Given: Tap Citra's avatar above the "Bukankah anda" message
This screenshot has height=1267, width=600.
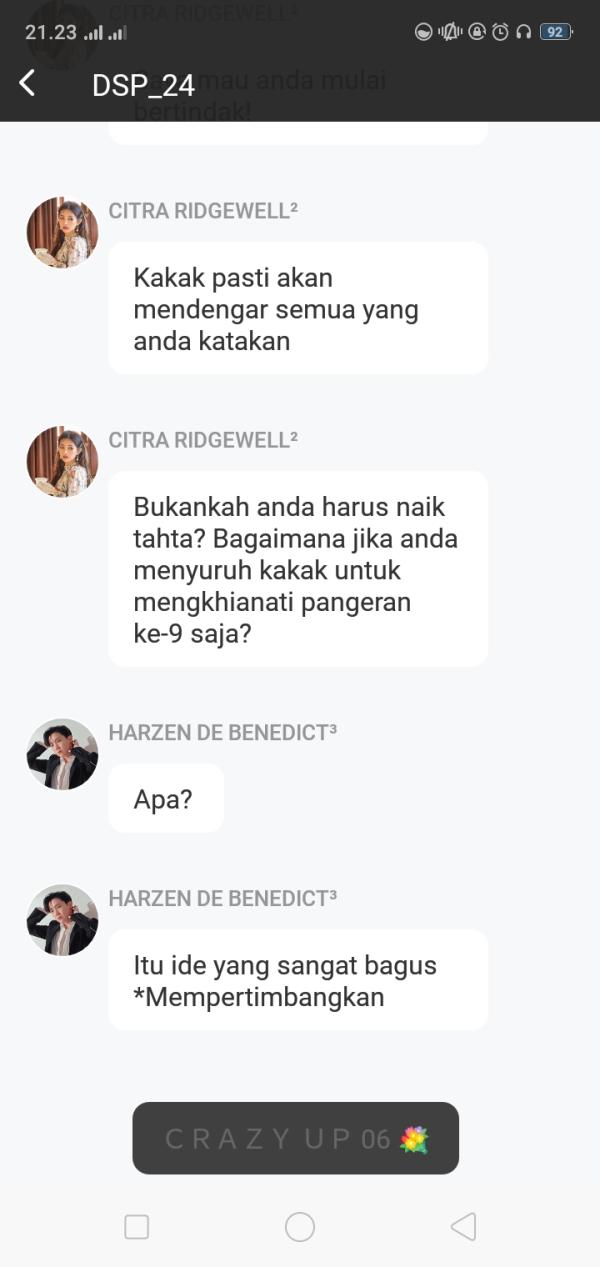Looking at the screenshot, I should click(62, 461).
